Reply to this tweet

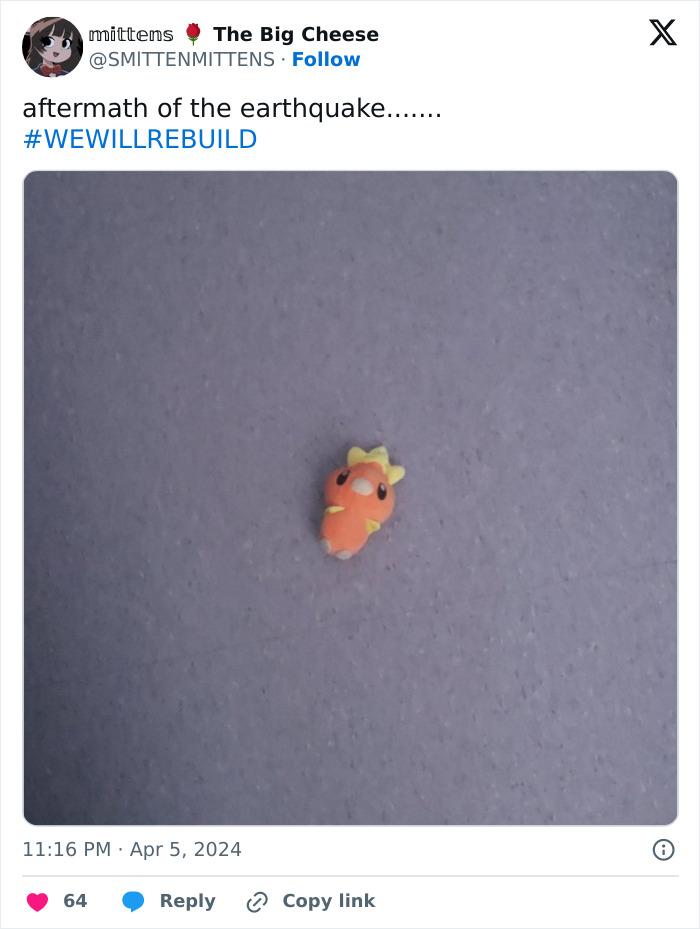click(169, 901)
